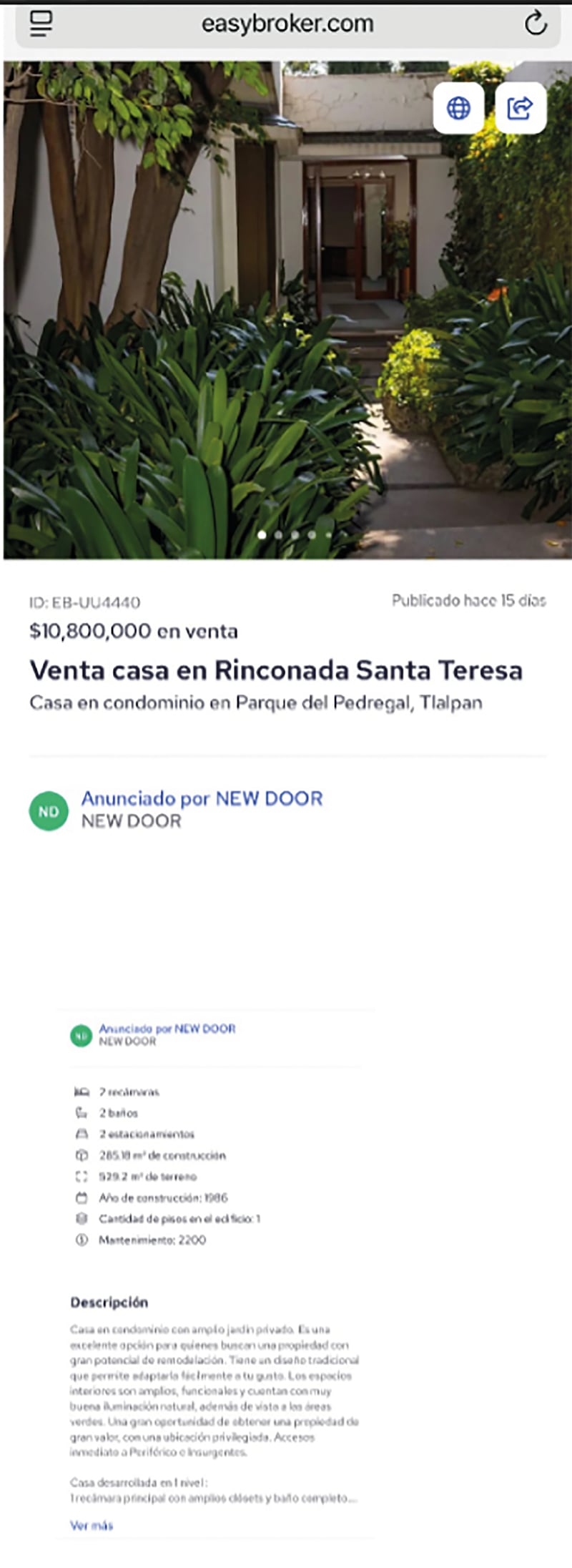The height and width of the screenshot is (1568, 572).
Task: Share this property listing
Action: (521, 108)
